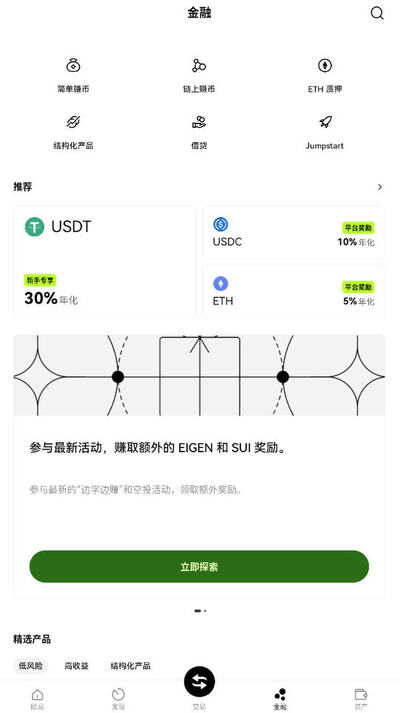Viewport: 400px width, 713px height.
Task: Open the USDT 30% 年化 card
Action: pos(105,261)
